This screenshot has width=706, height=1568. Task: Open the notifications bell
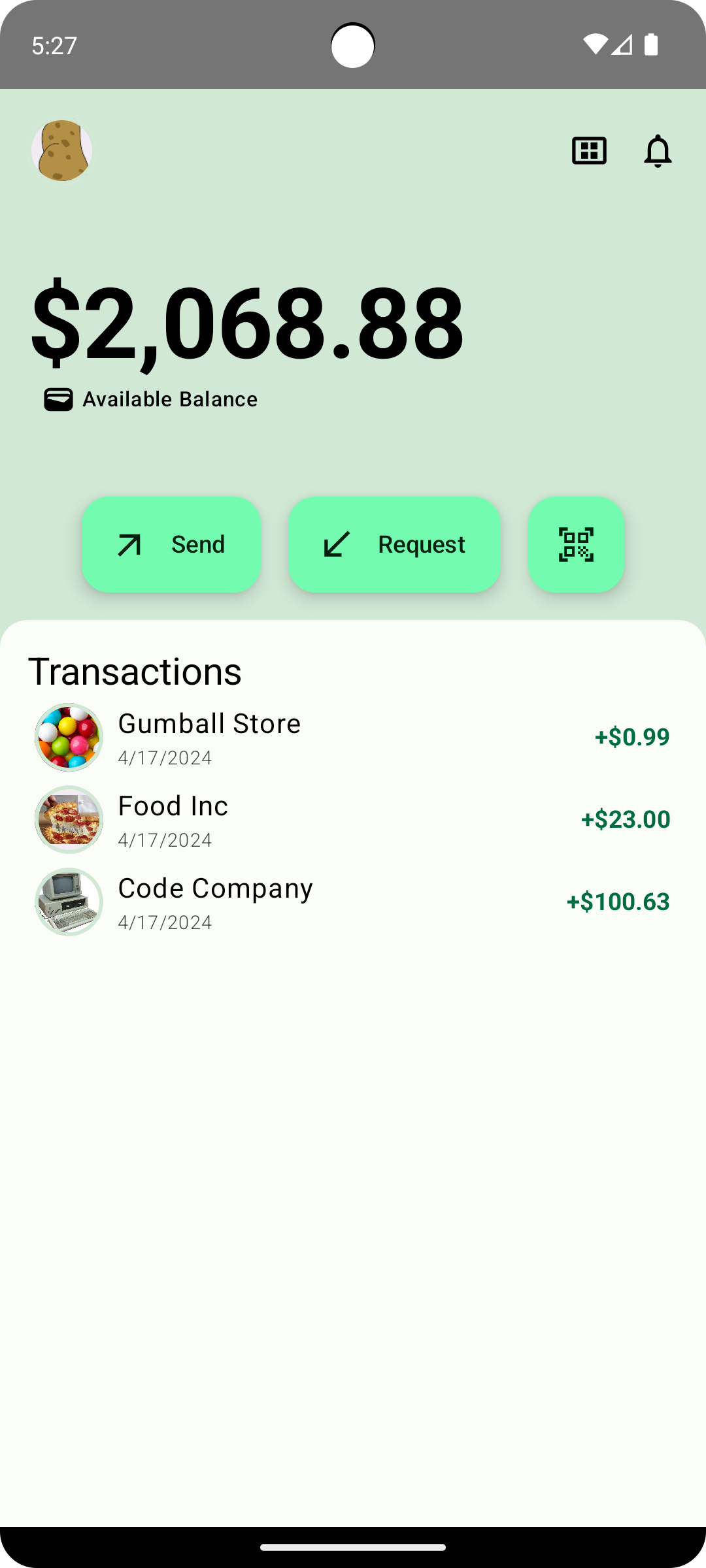(658, 151)
